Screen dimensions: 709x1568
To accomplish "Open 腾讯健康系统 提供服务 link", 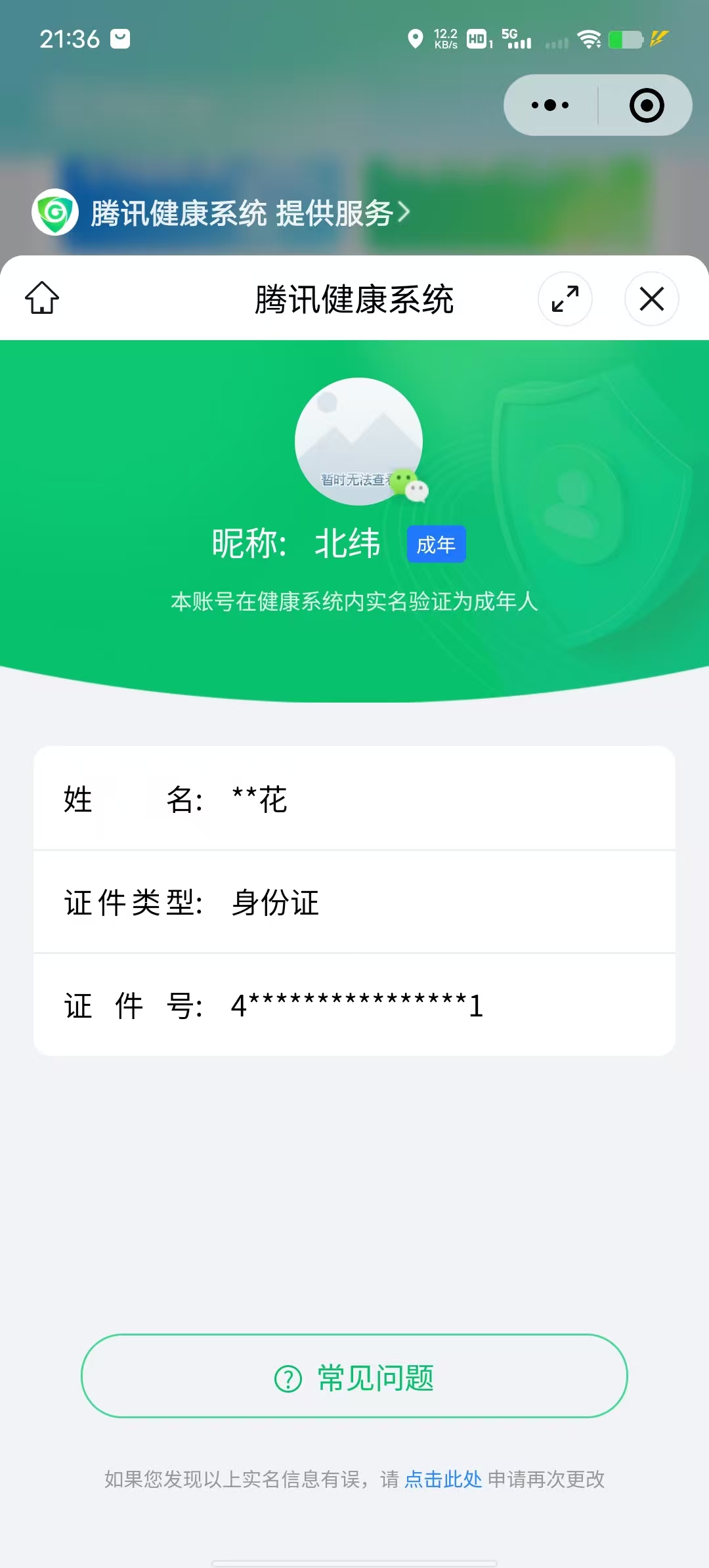I will [x=249, y=213].
